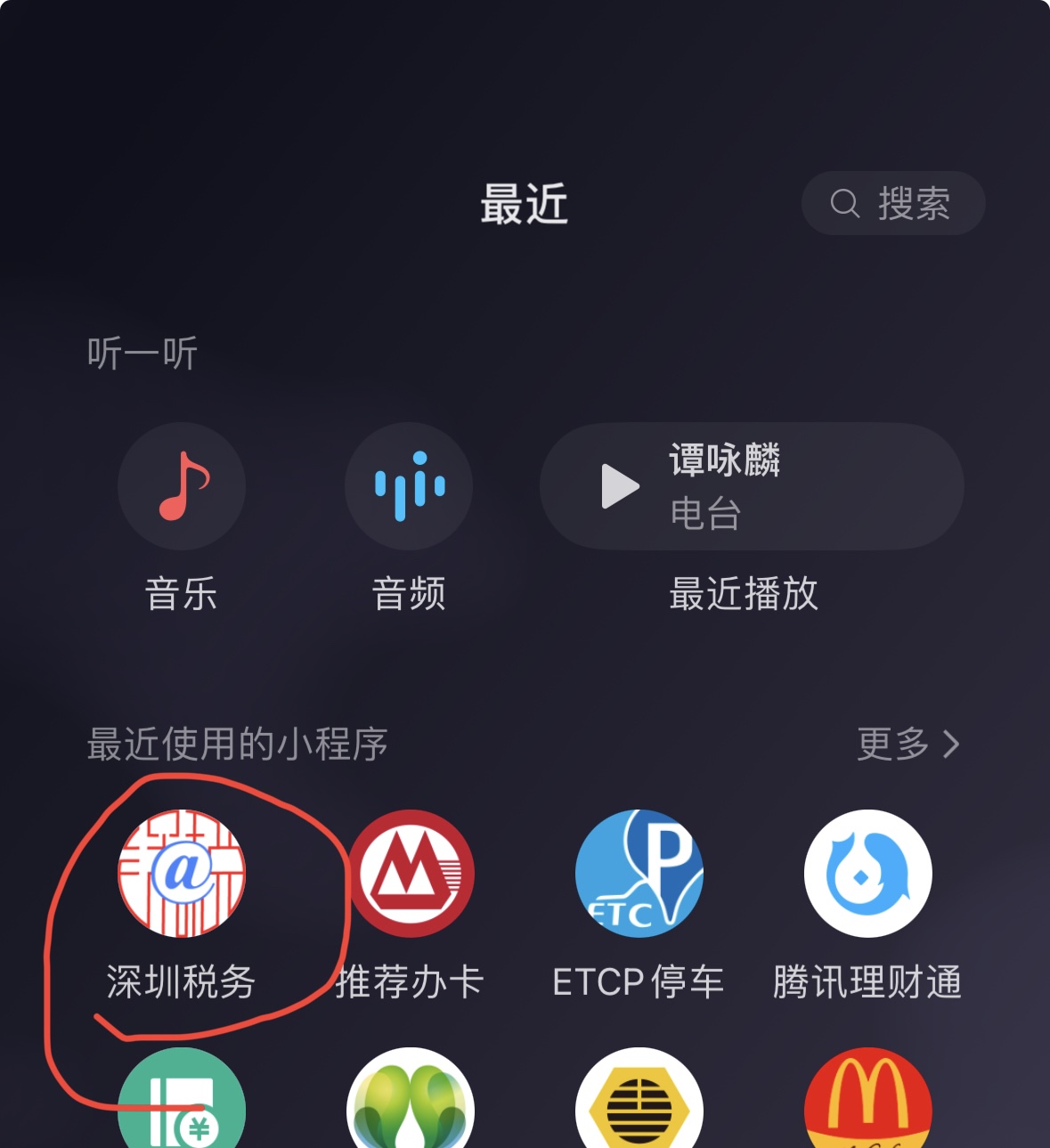Launch 腾讯理财通 mini program
Image resolution: width=1050 pixels, height=1148 pixels.
pyautogui.click(x=867, y=874)
